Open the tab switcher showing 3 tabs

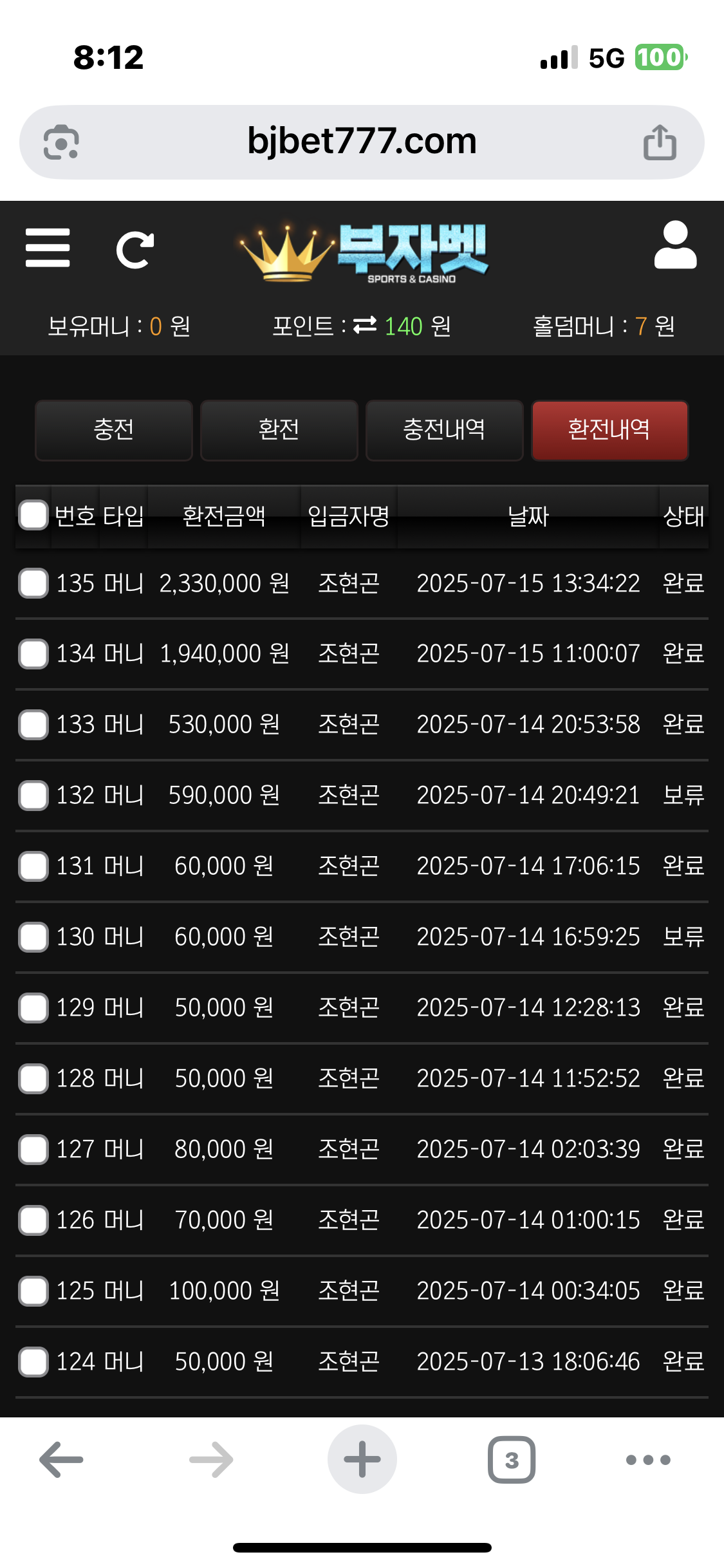point(512,1460)
